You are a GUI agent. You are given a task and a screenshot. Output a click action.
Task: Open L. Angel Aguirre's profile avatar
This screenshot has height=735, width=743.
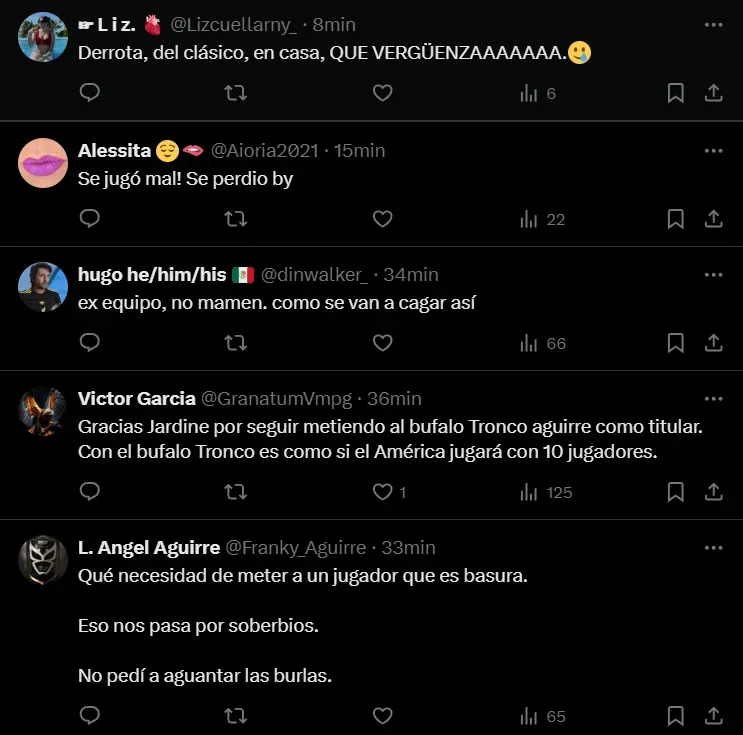[x=43, y=560]
